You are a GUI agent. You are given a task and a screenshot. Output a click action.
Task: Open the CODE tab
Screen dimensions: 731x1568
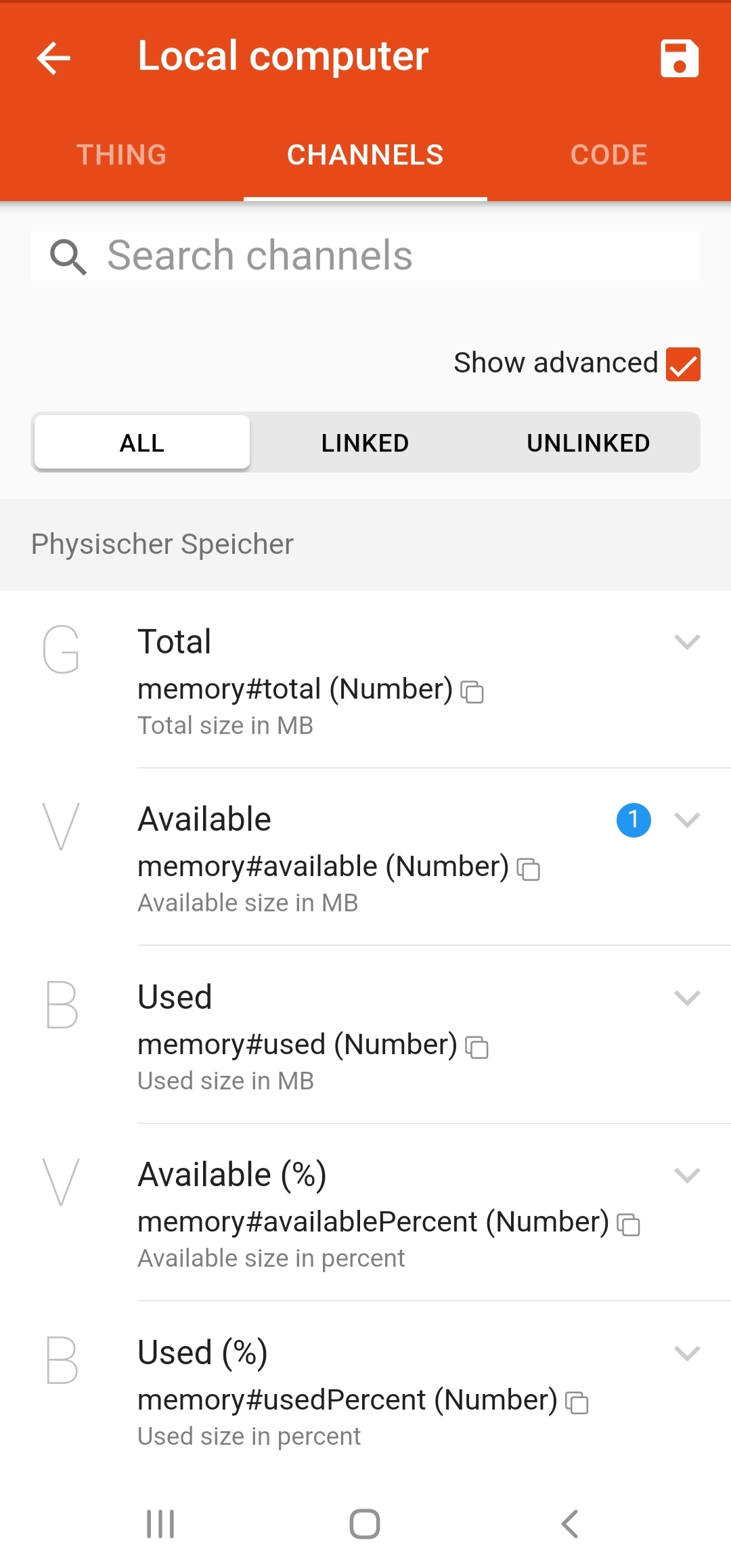[608, 154]
